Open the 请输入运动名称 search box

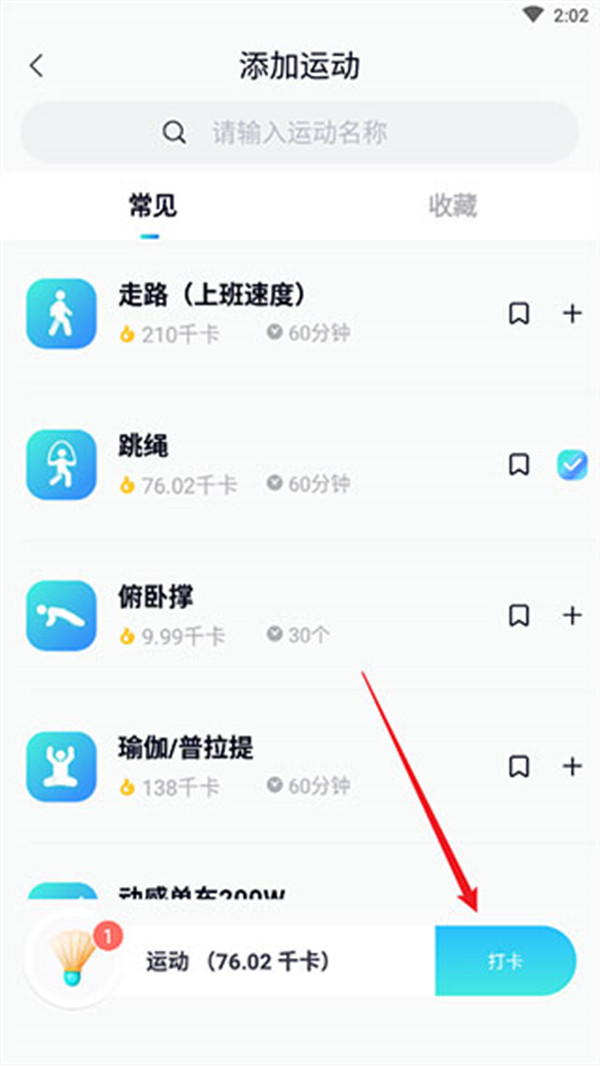coord(299,132)
